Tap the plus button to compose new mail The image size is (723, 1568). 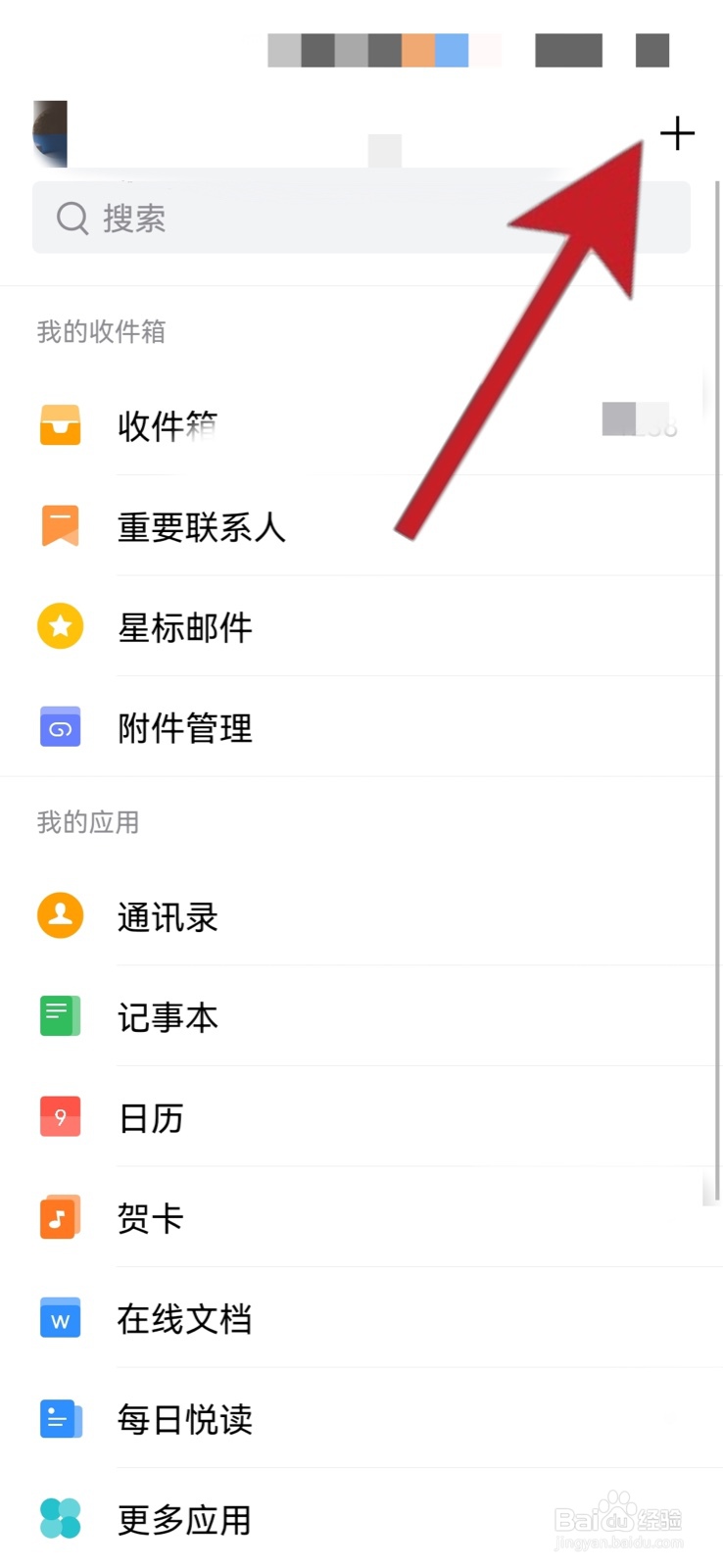coord(678,133)
